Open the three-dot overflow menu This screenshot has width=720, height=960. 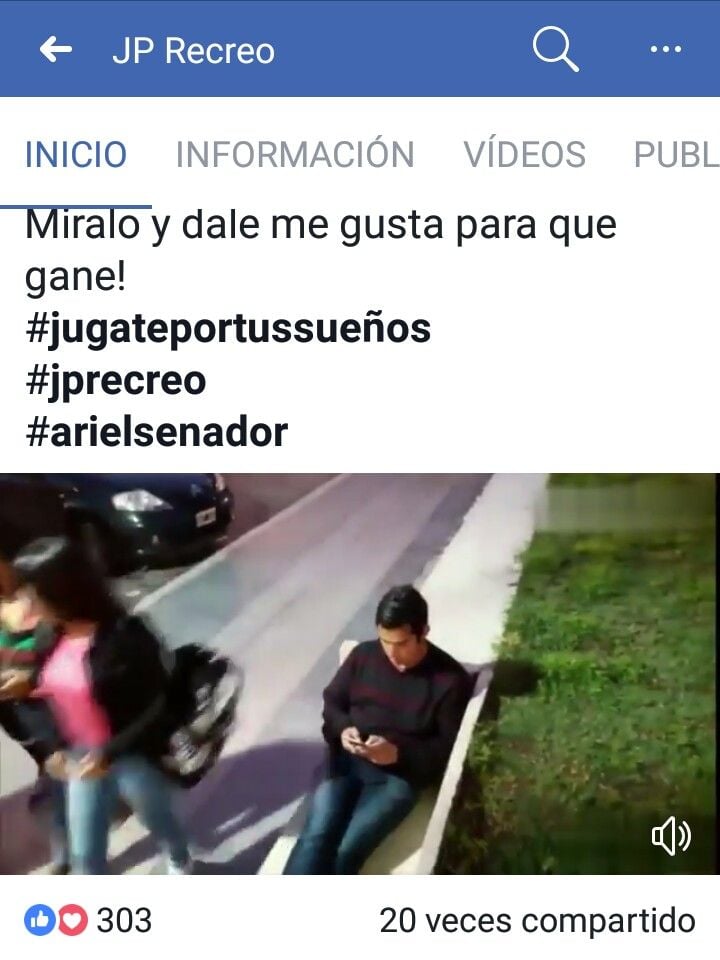click(665, 50)
